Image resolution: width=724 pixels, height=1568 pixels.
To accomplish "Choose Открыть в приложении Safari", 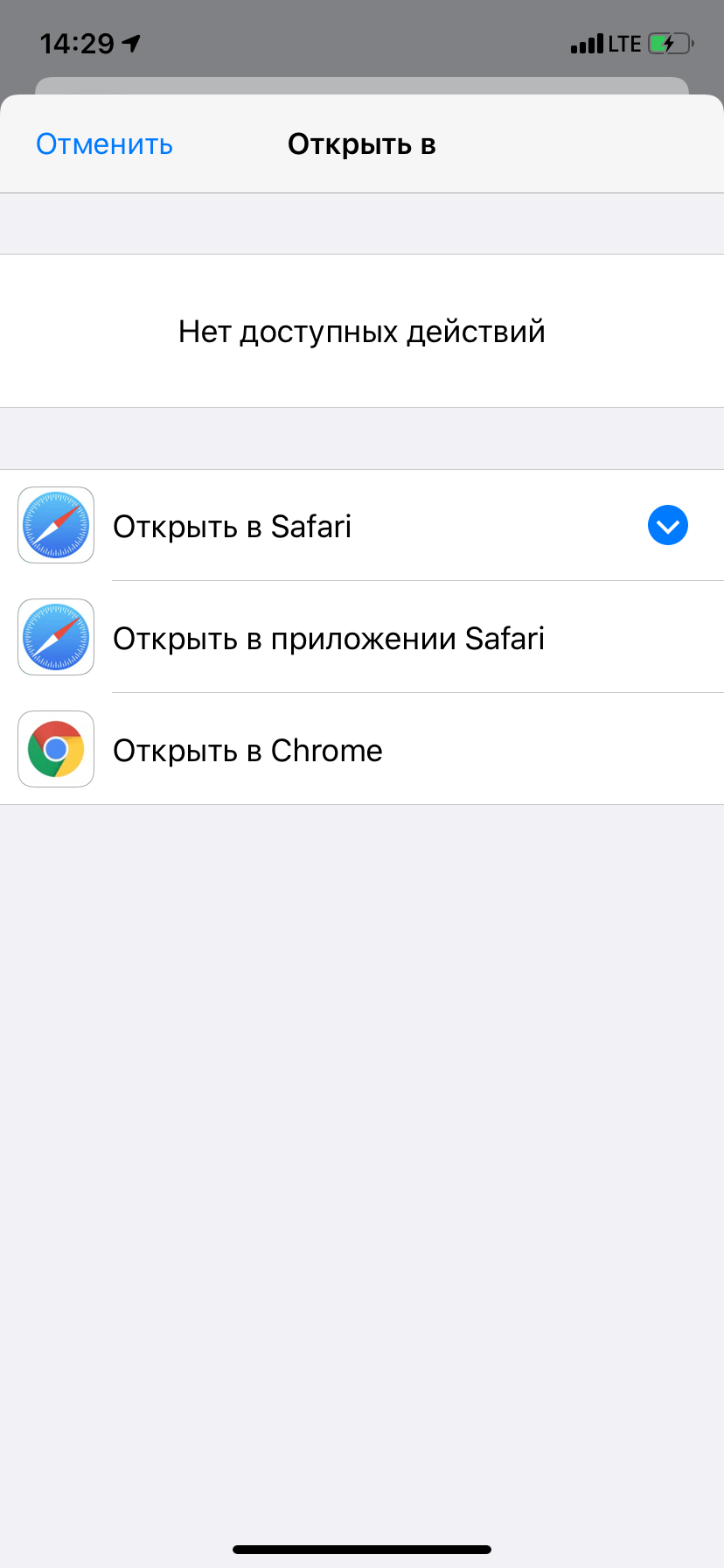I will (328, 638).
